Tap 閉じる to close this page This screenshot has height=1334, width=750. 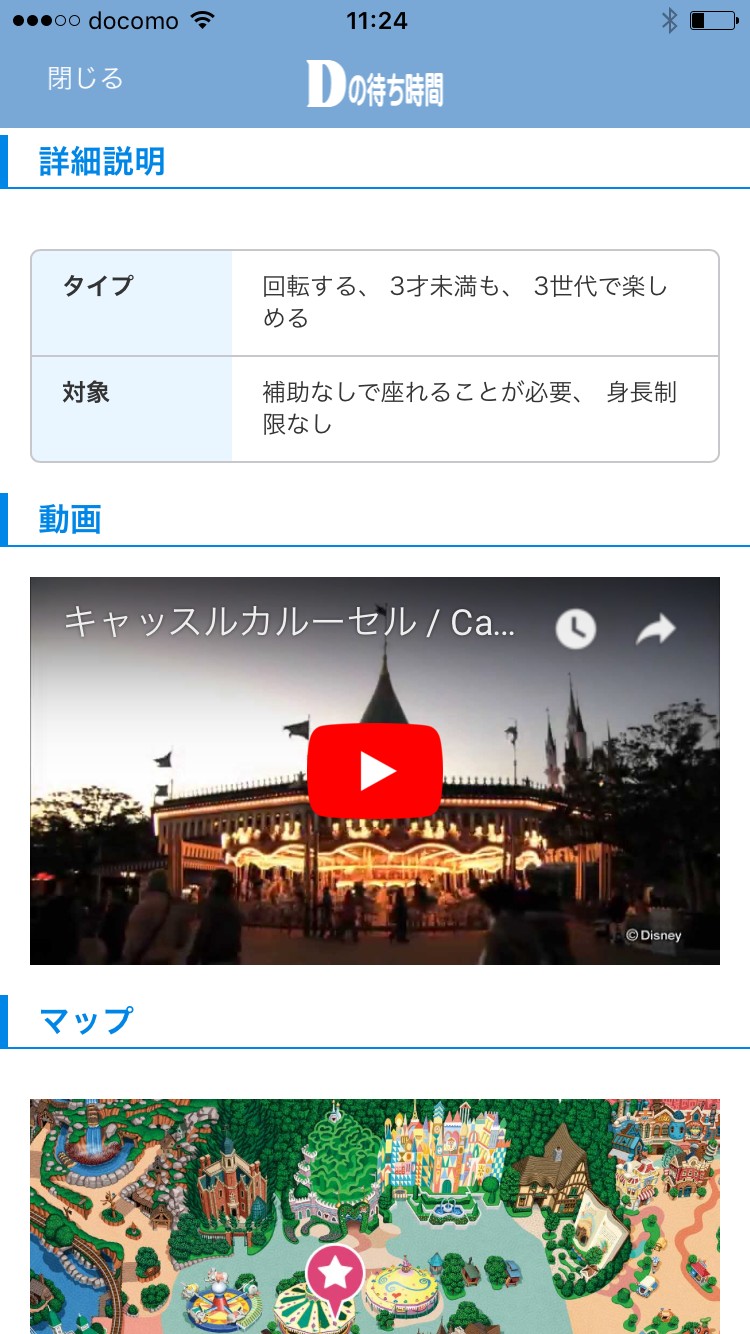click(86, 79)
